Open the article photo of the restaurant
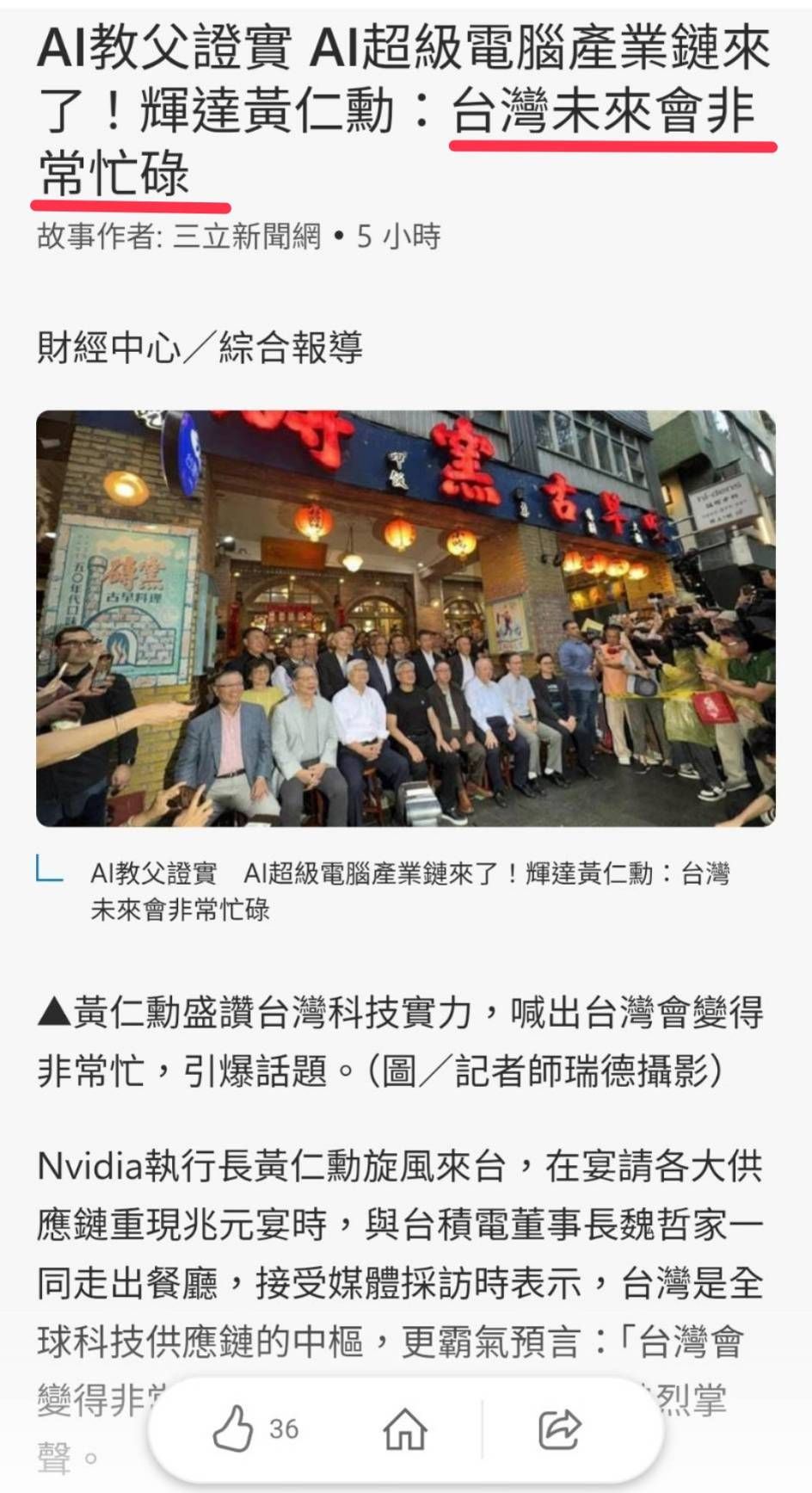This screenshot has width=812, height=1493. point(406,619)
